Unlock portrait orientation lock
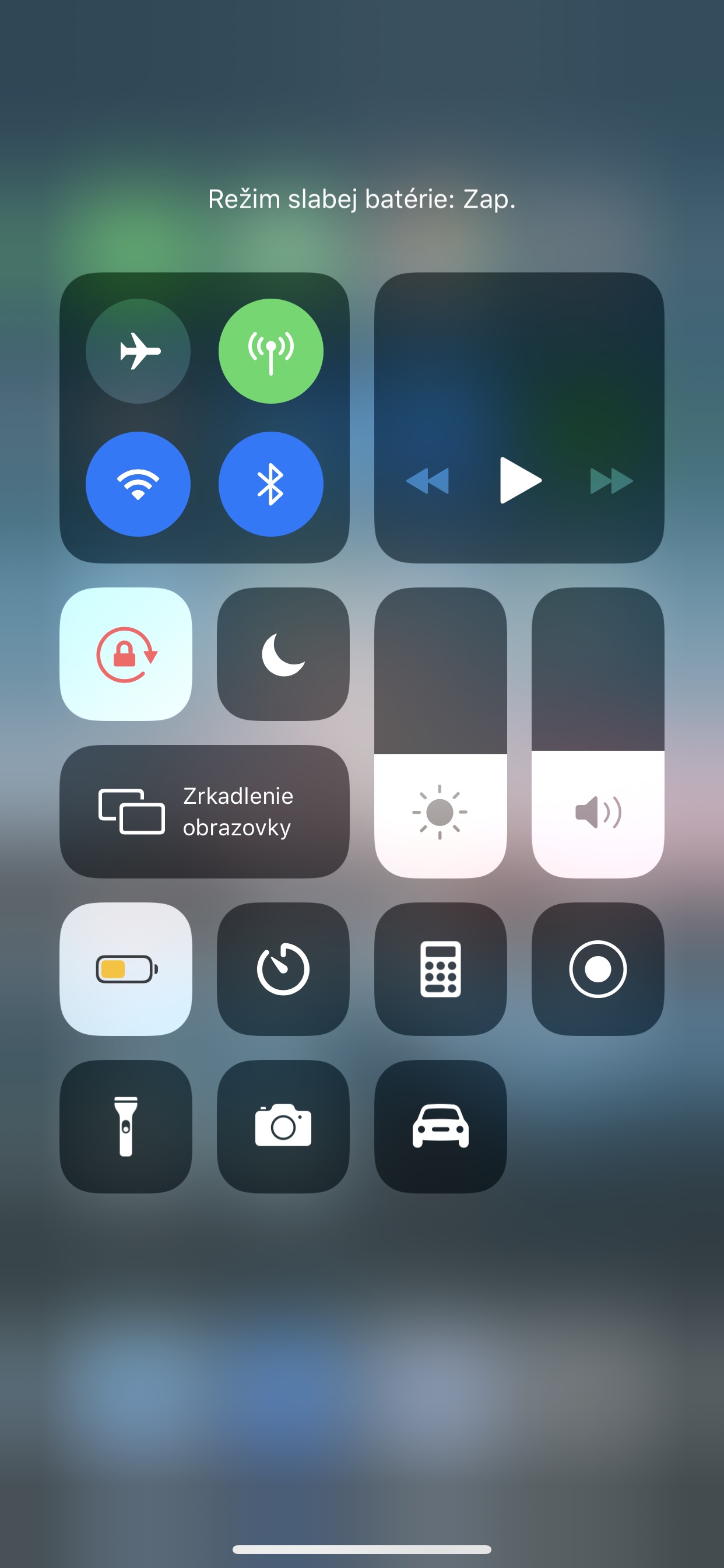This screenshot has width=724, height=1568. tap(126, 654)
